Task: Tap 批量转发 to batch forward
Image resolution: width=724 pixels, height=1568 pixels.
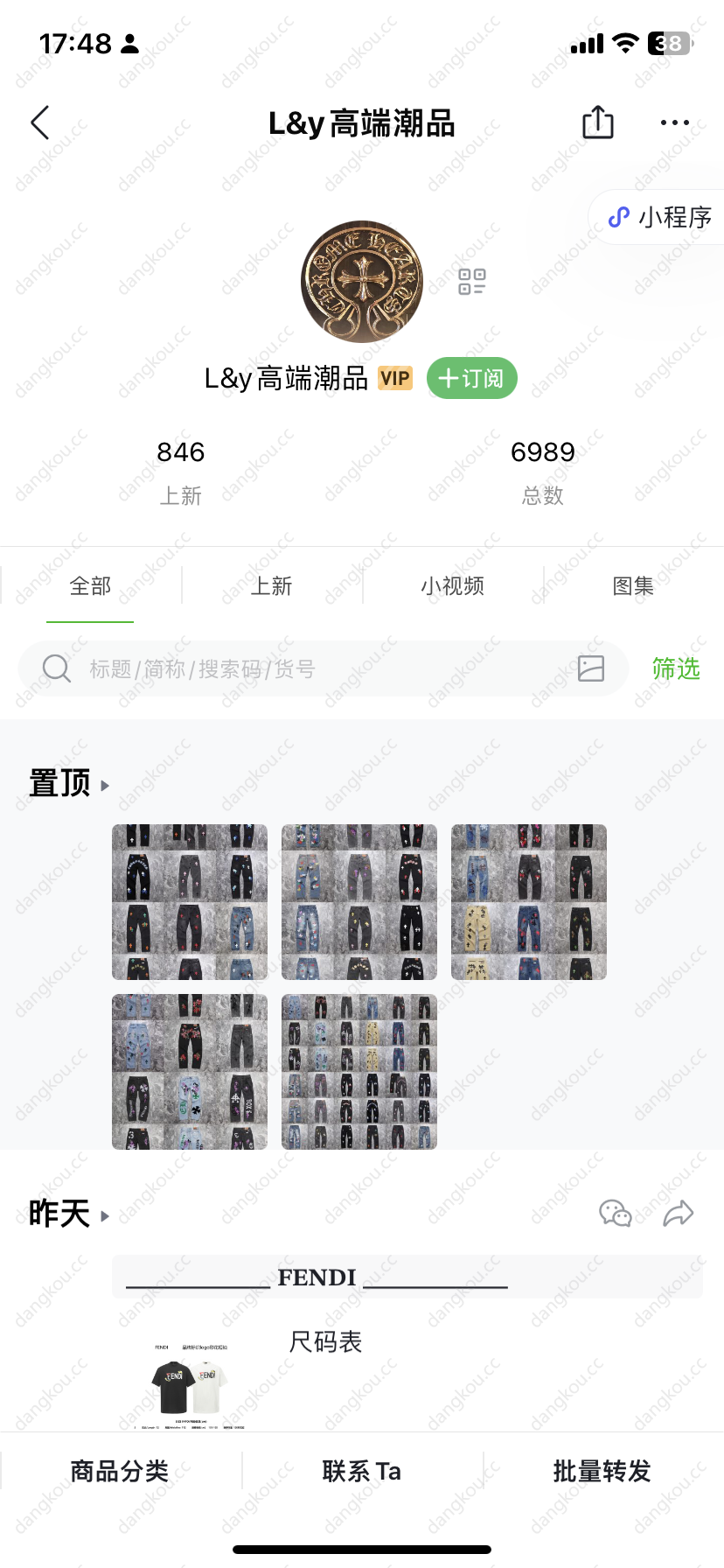Action: (x=602, y=1471)
